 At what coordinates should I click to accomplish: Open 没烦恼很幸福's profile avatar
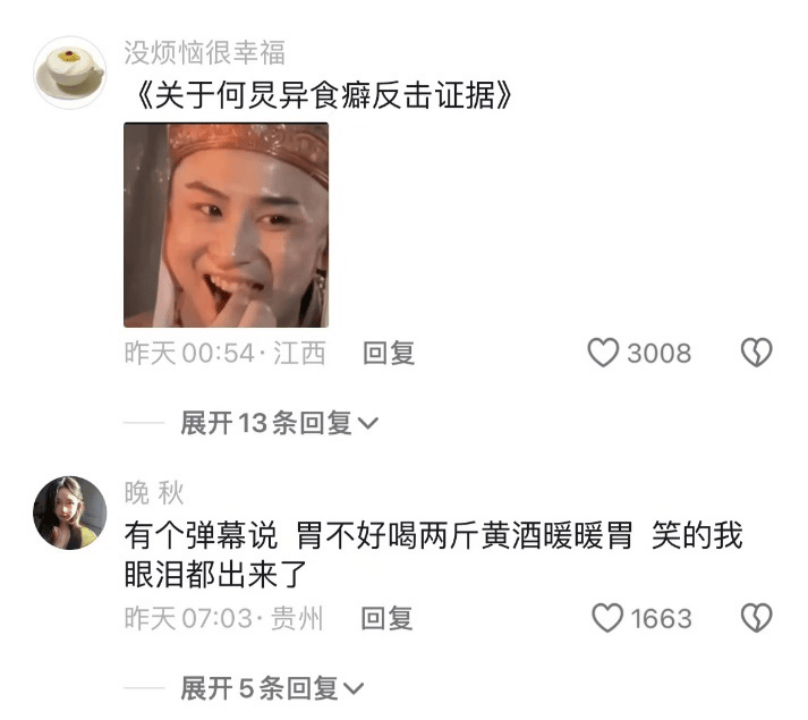(x=69, y=73)
